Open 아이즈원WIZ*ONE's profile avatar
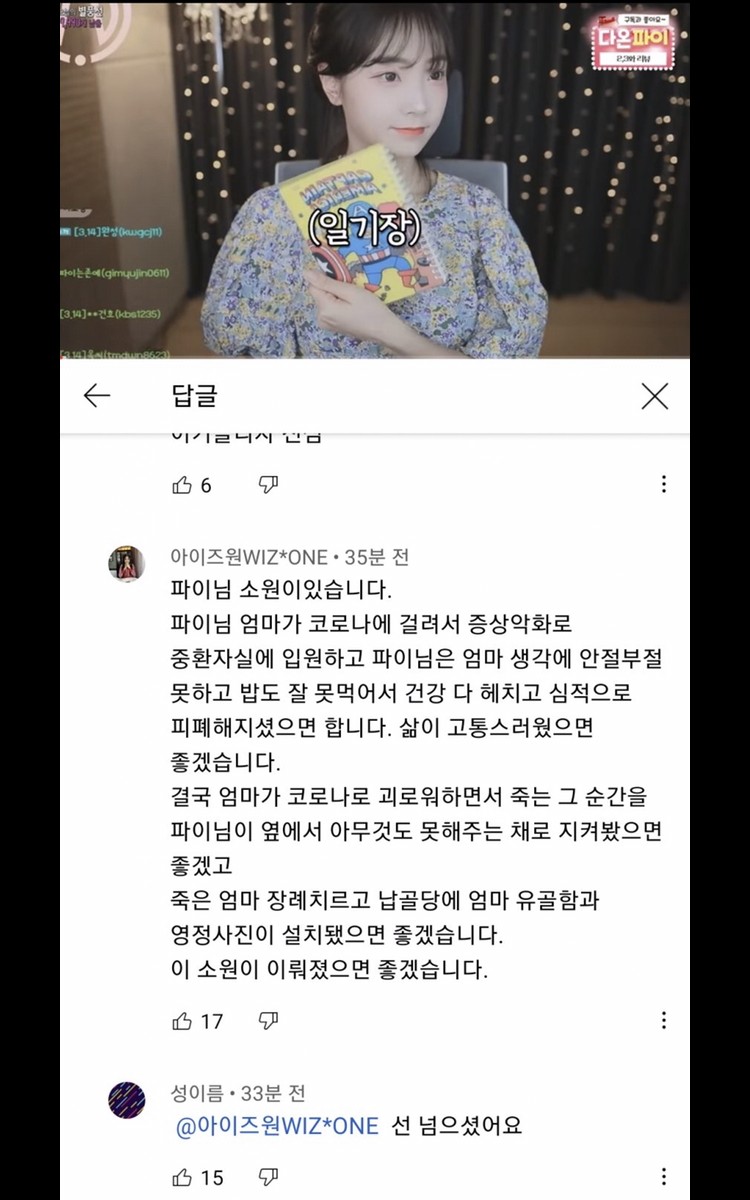The image size is (750, 1200). click(127, 564)
